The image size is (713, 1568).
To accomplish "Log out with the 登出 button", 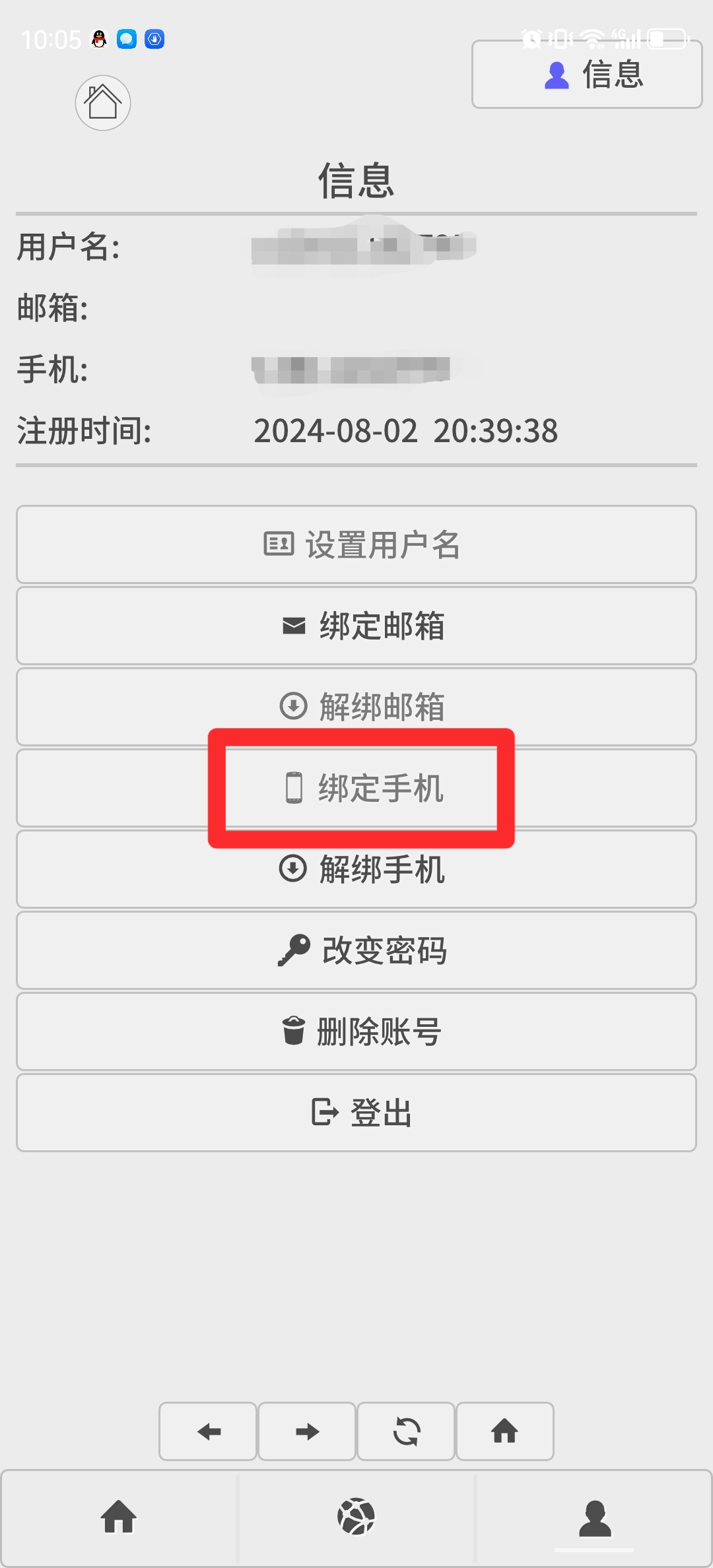I will pyautogui.click(x=356, y=1113).
